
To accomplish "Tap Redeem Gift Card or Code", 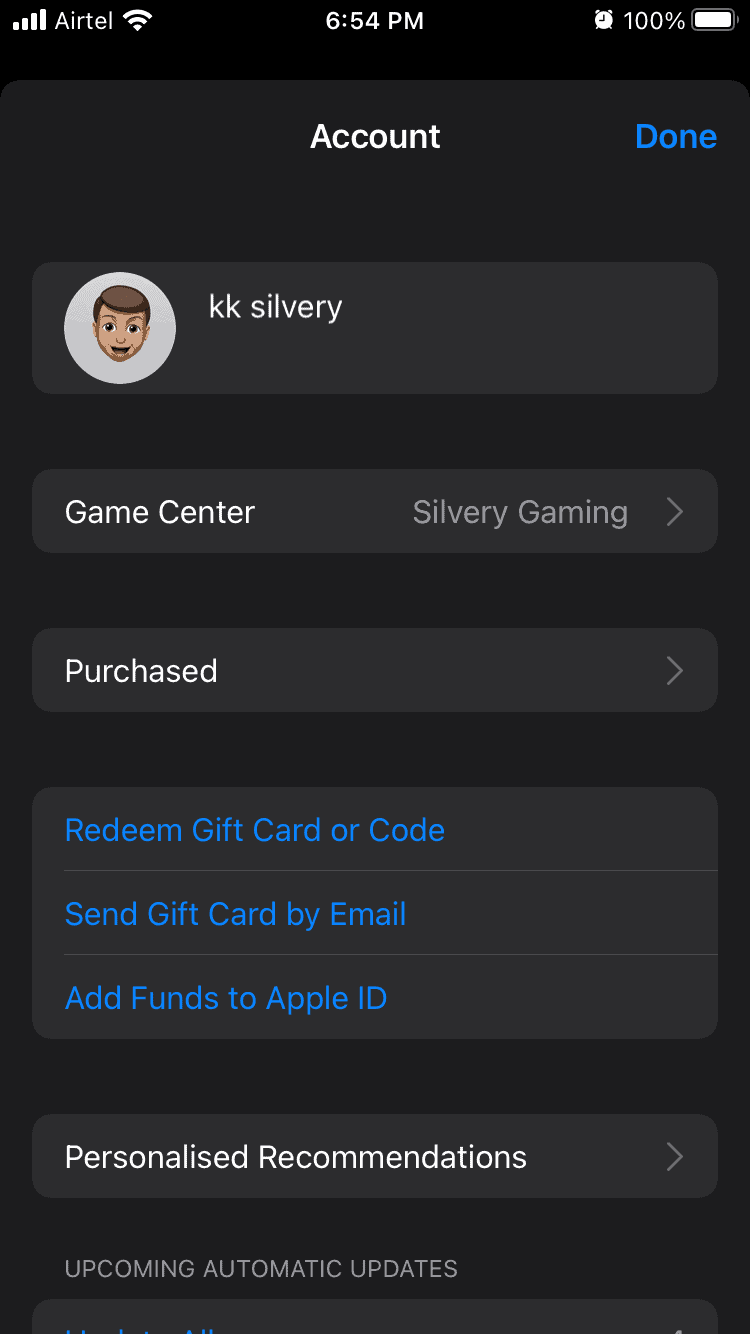I will (254, 830).
